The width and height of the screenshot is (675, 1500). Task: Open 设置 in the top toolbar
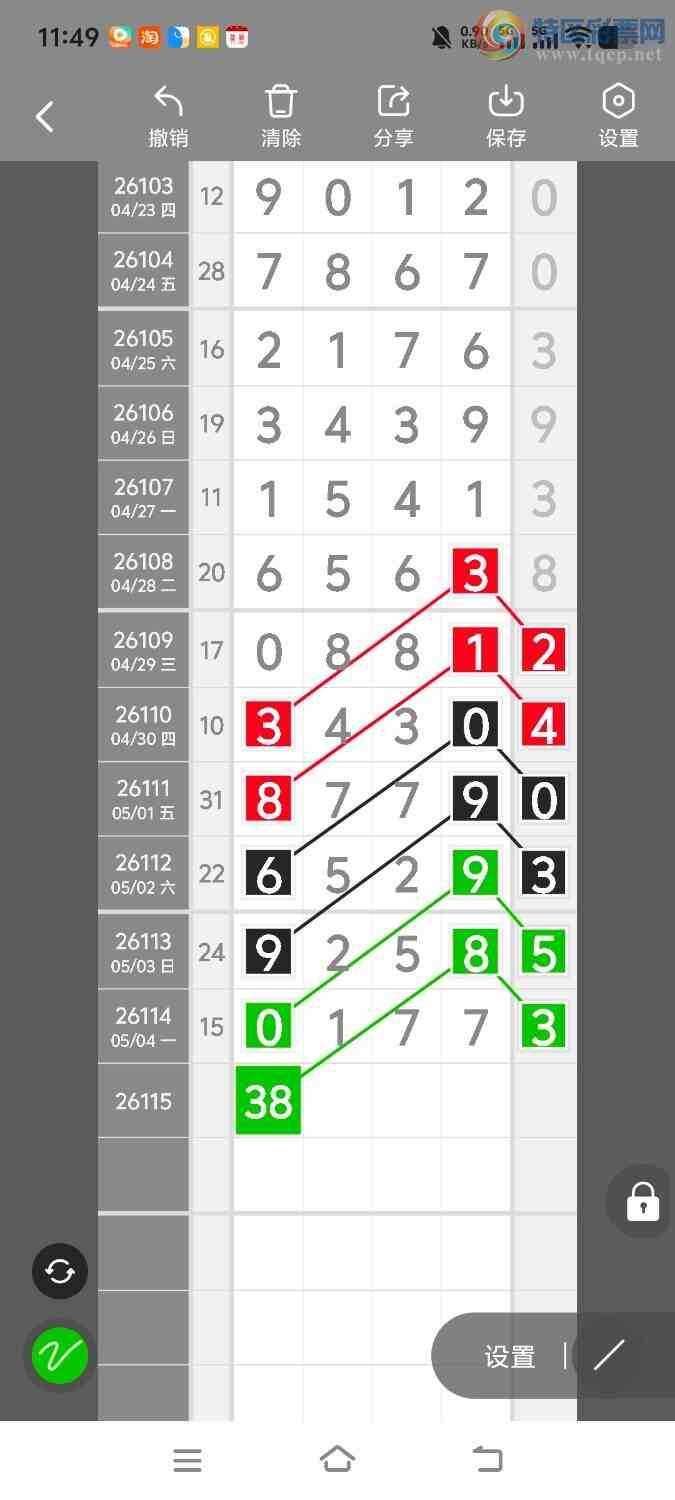[618, 117]
